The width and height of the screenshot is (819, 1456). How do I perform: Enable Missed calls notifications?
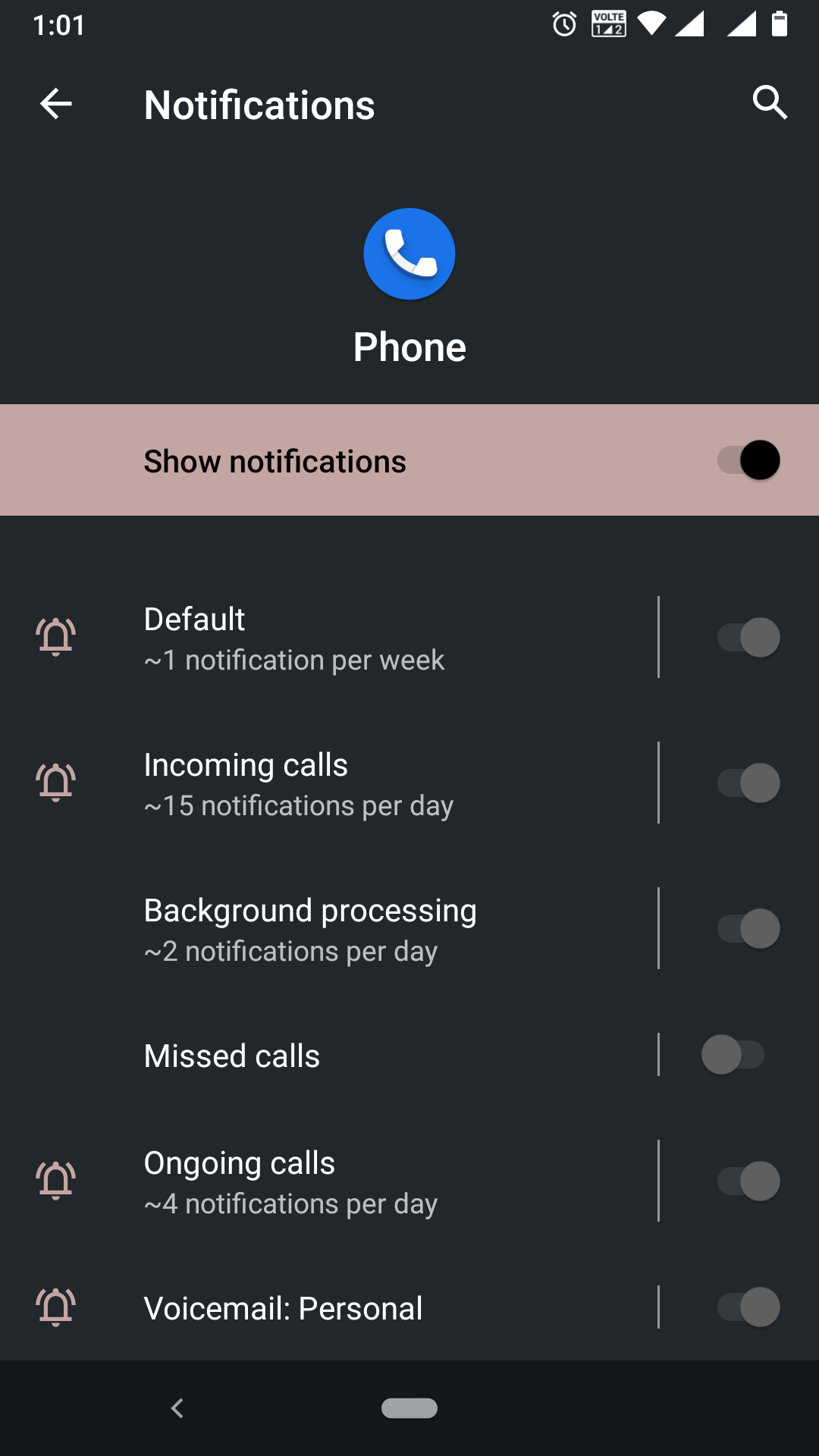[733, 1055]
